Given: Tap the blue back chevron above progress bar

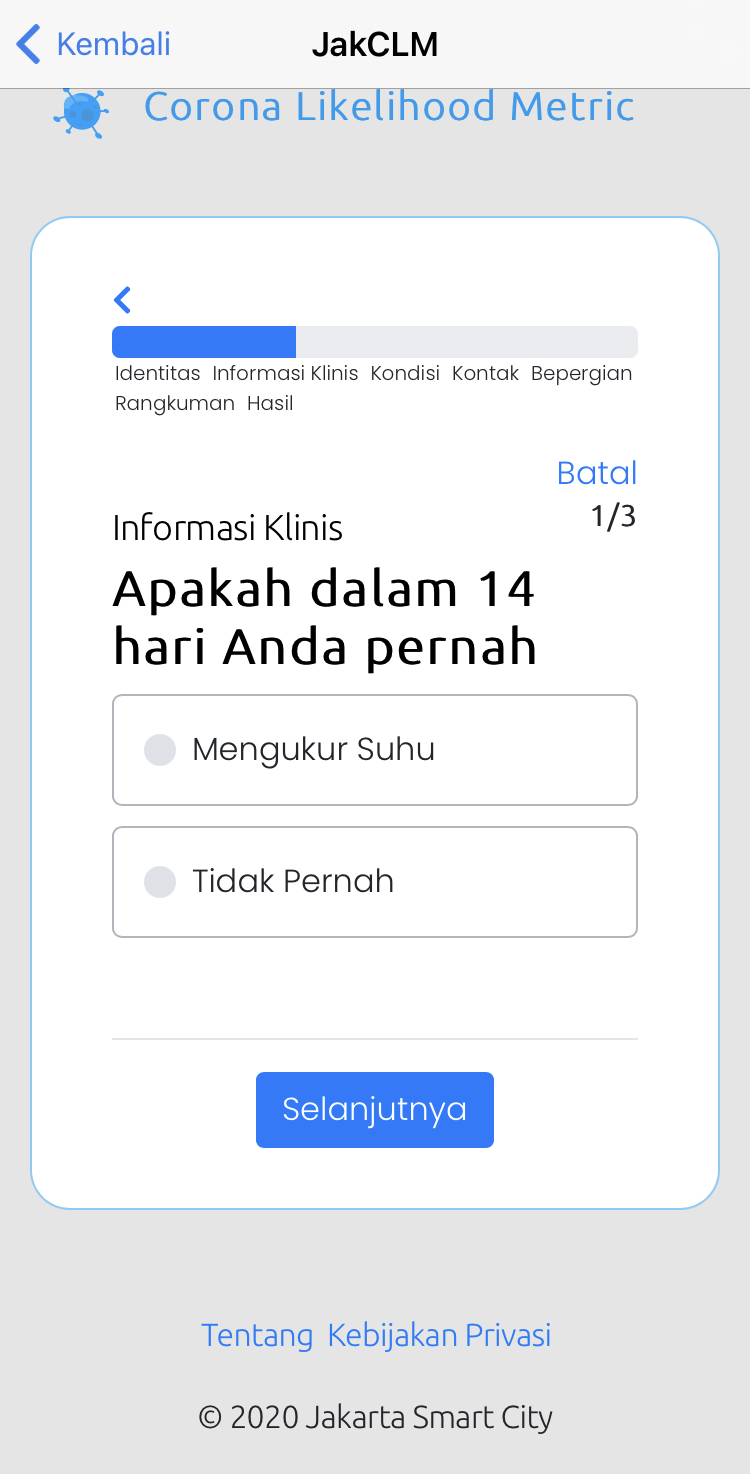Looking at the screenshot, I should (123, 300).
